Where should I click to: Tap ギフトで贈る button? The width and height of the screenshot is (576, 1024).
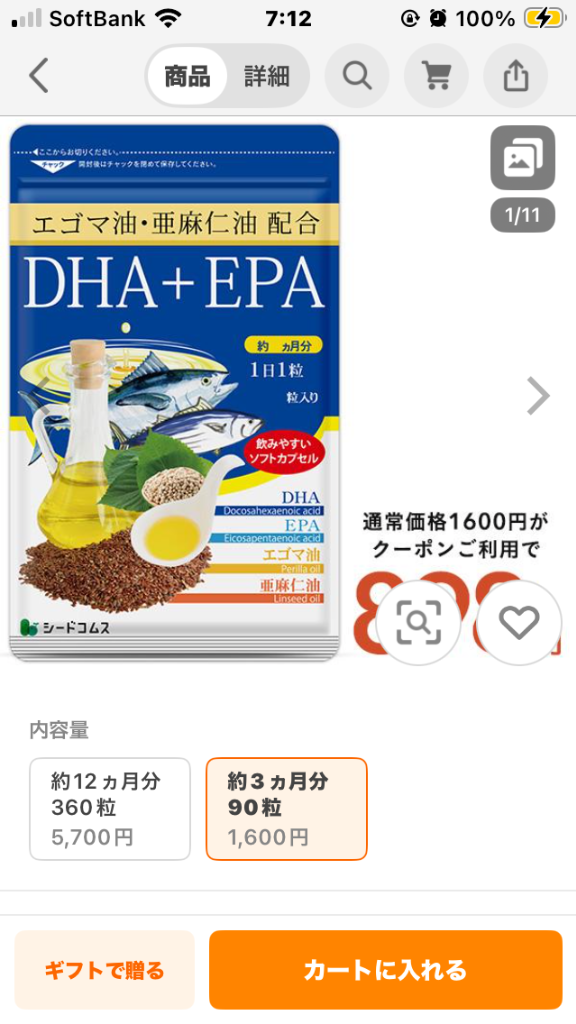tap(104, 970)
